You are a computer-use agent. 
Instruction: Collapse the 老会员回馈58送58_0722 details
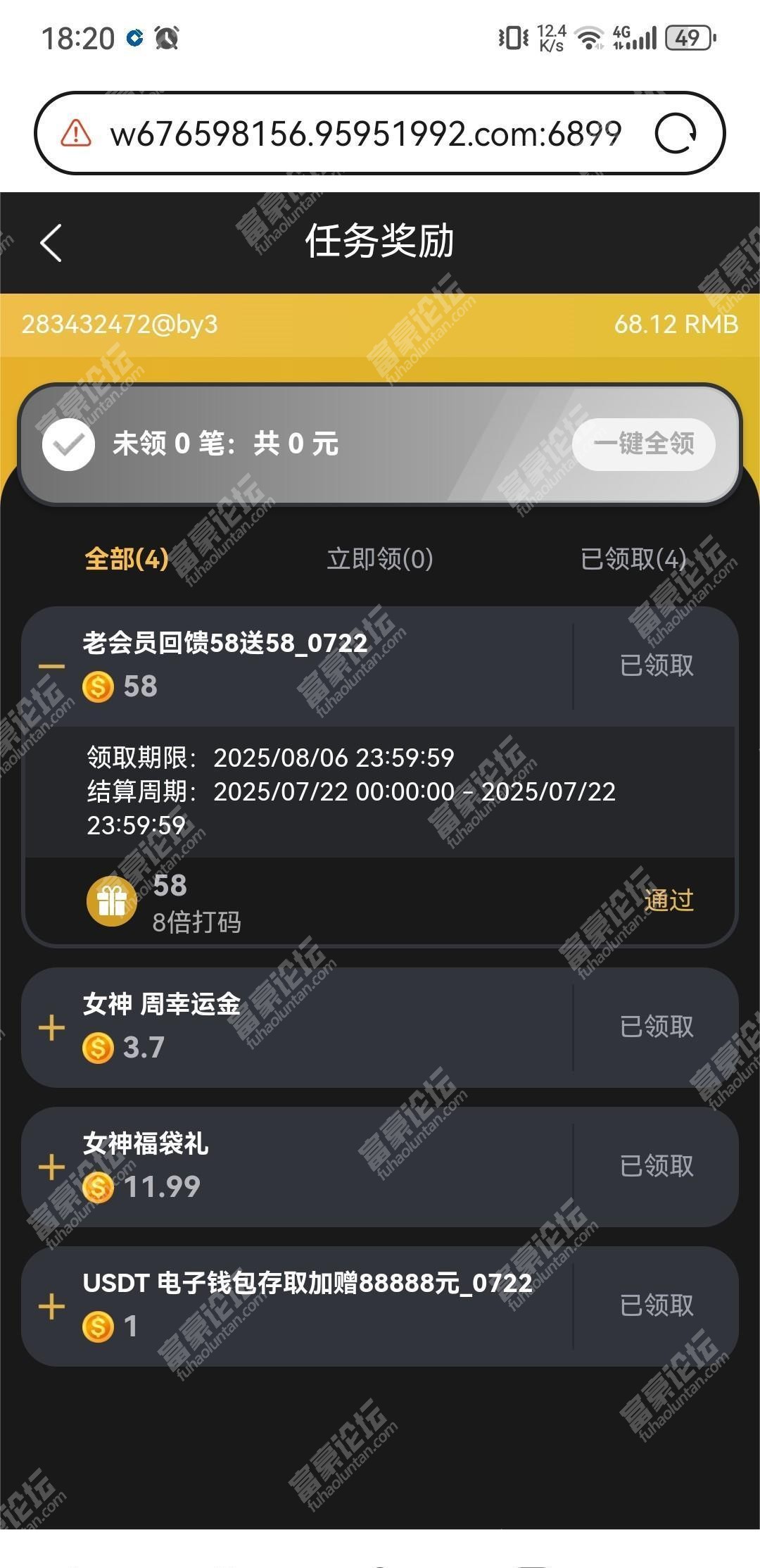51,666
